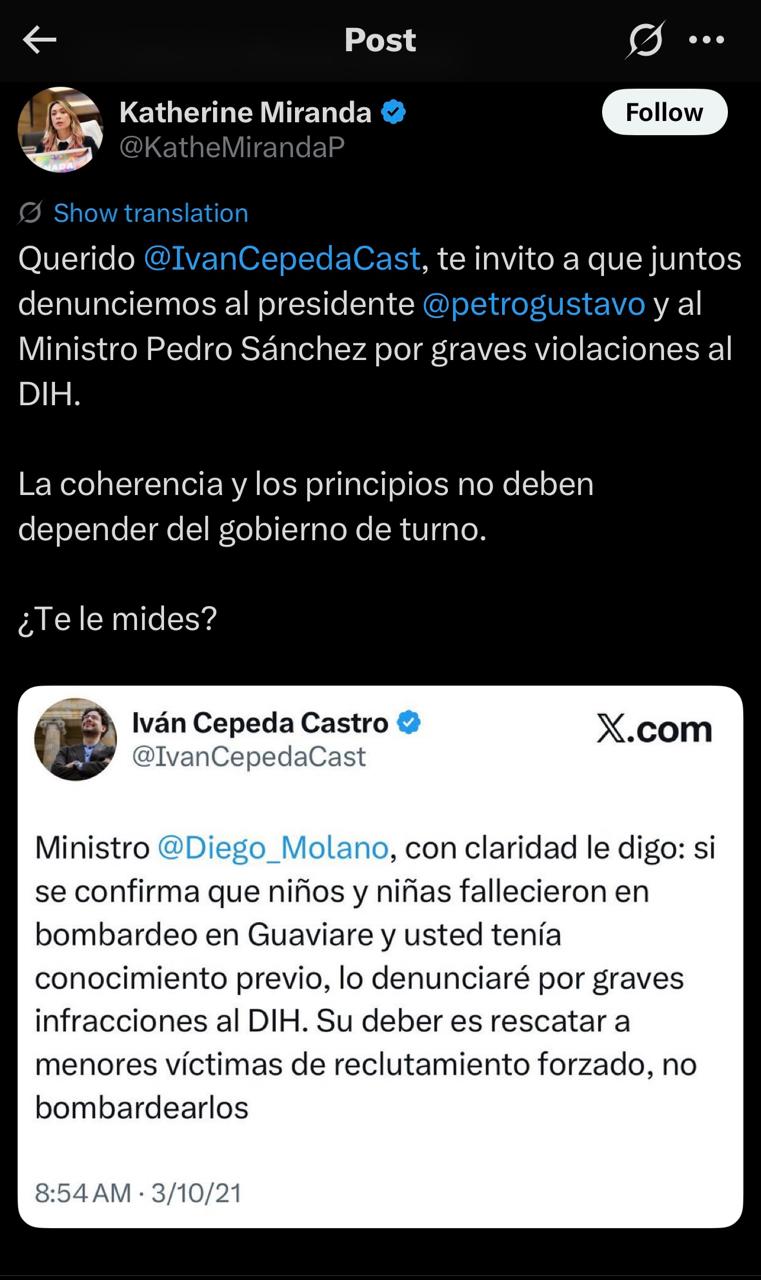Open the @IvanCepedaCast mention in Katherine's post
Image resolution: width=761 pixels, height=1280 pixels.
coord(282,259)
